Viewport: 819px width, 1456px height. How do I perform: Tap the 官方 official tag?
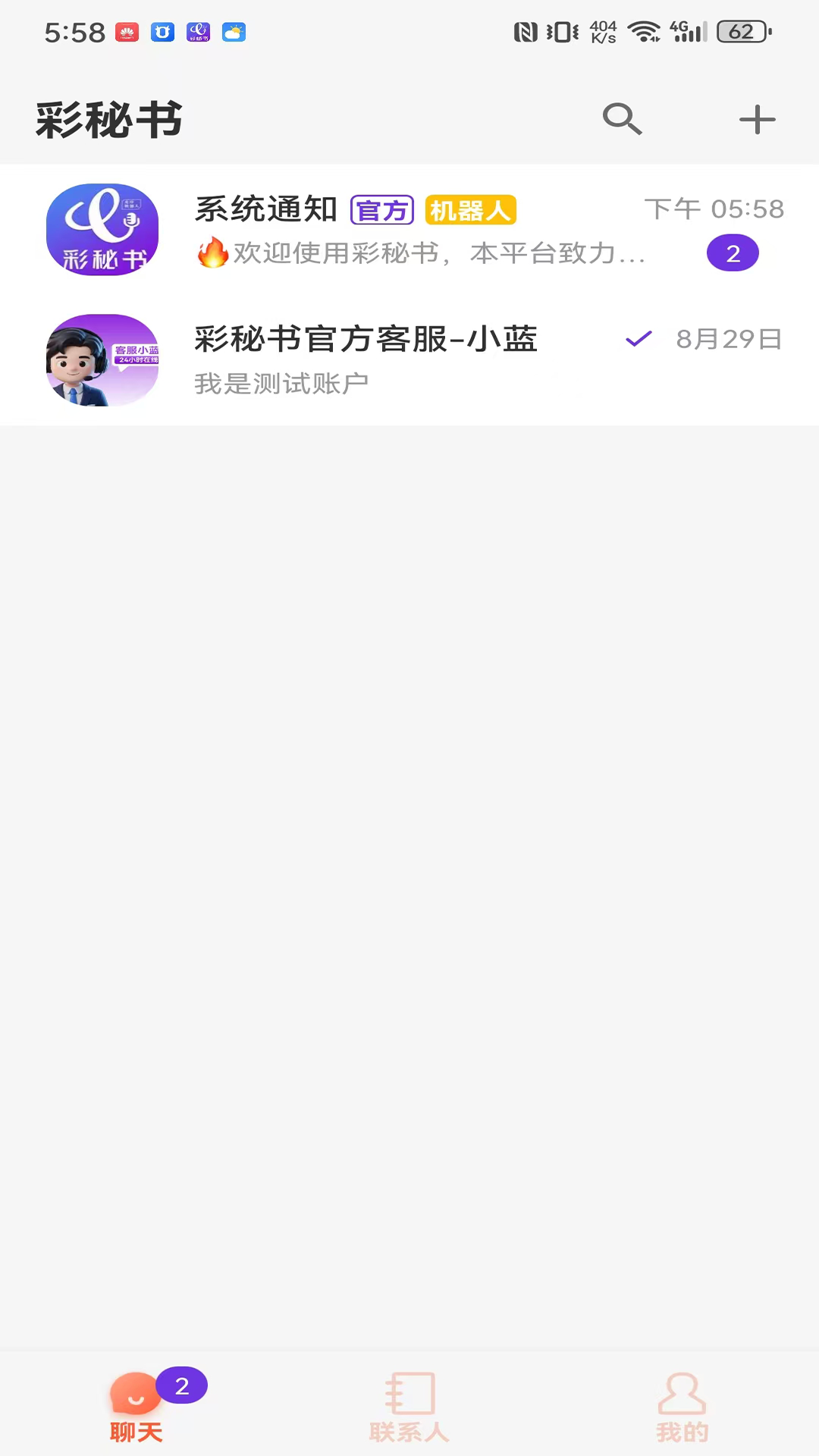(382, 210)
